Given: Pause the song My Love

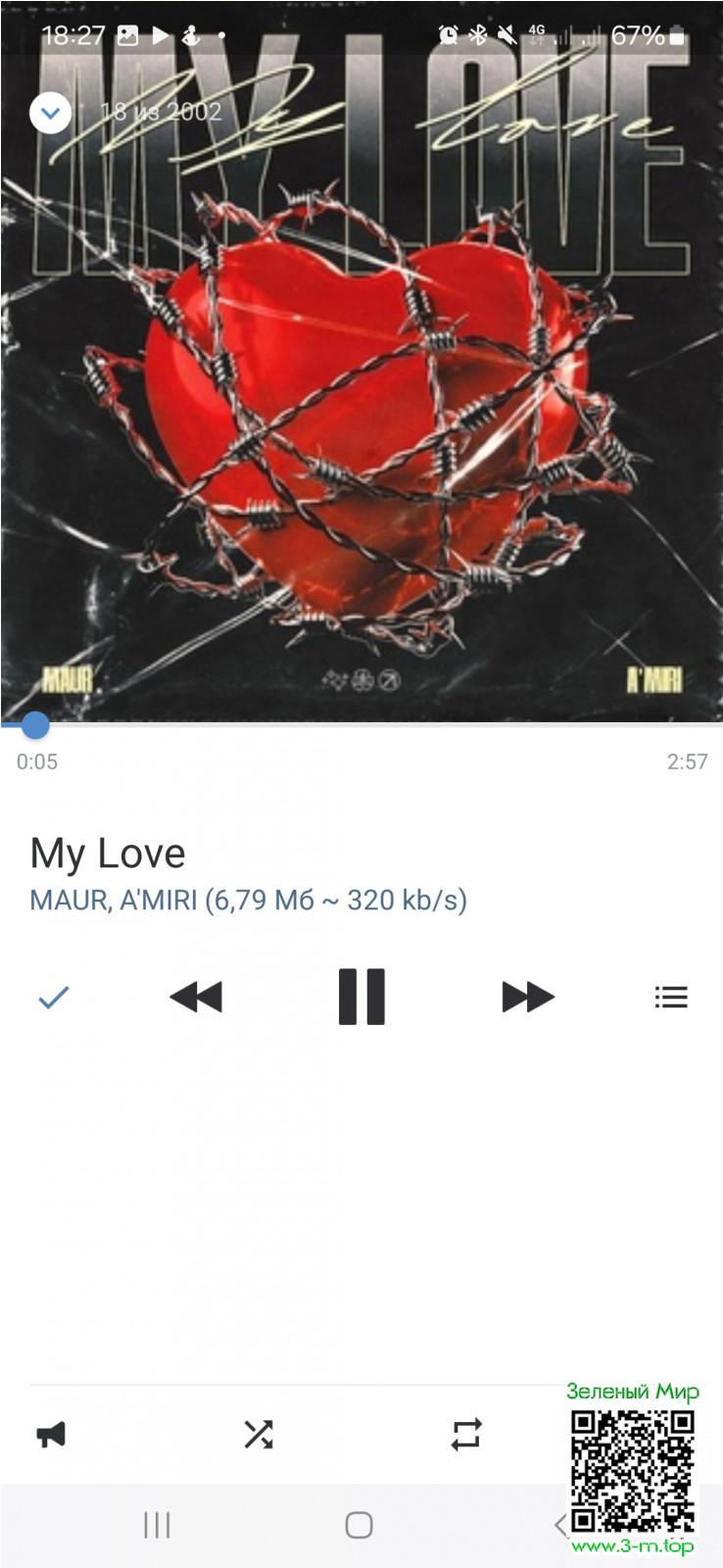Looking at the screenshot, I should point(361,997).
